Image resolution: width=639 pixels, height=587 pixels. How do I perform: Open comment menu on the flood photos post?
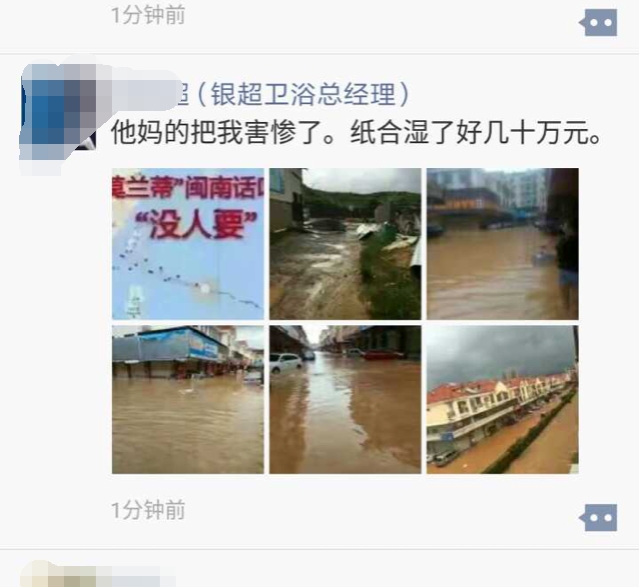pos(599,517)
